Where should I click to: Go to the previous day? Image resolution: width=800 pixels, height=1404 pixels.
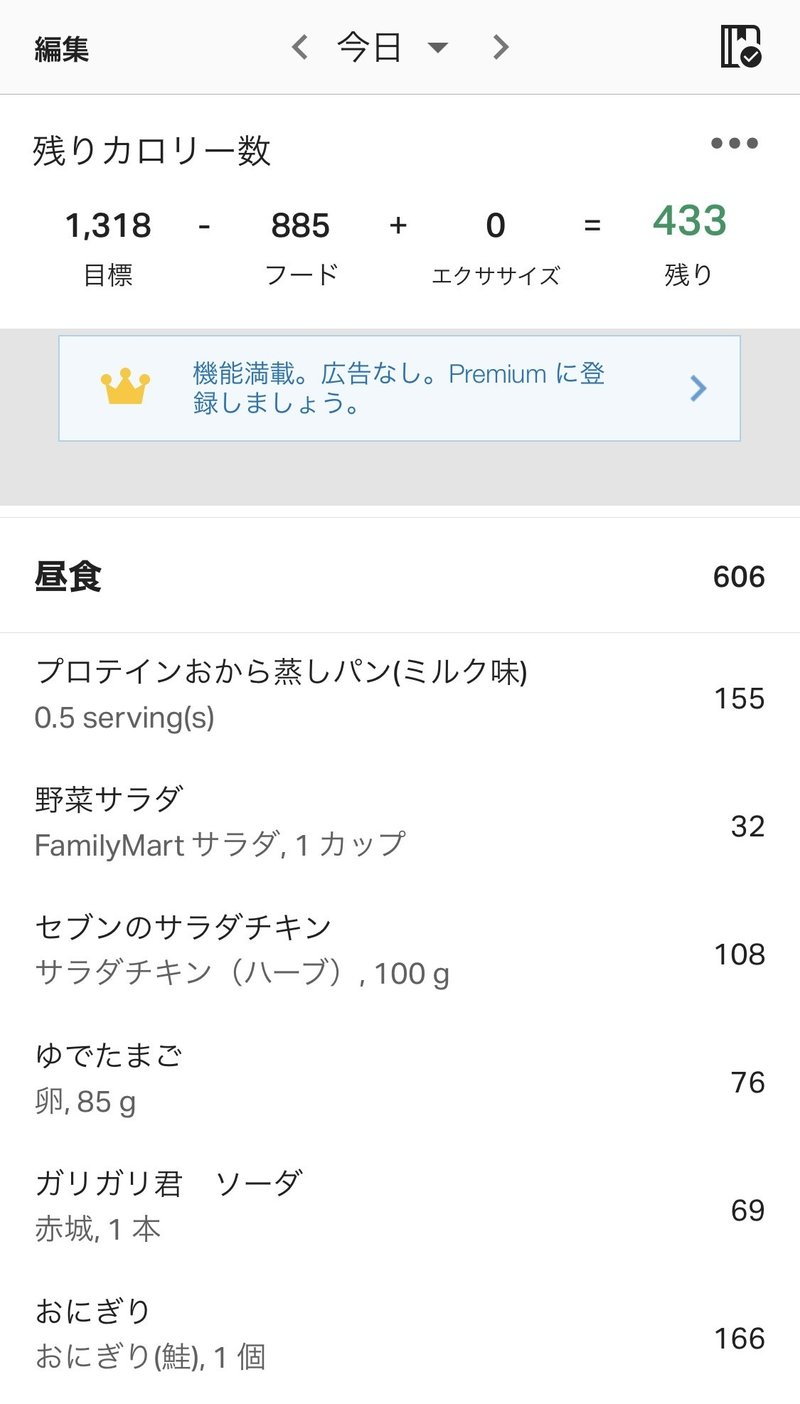[299, 47]
